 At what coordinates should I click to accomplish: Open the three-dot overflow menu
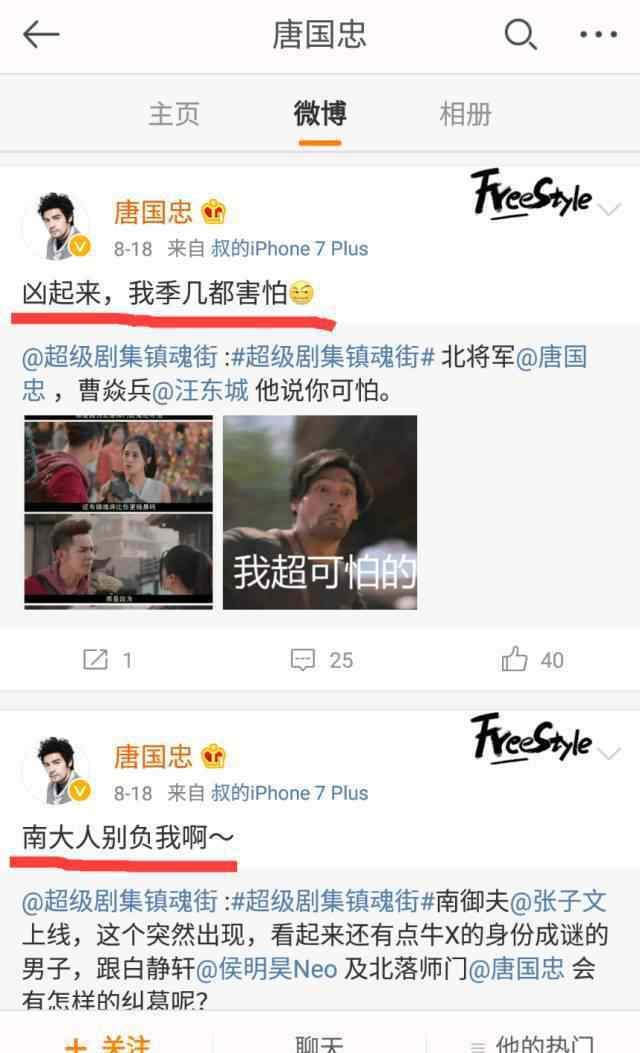click(598, 35)
